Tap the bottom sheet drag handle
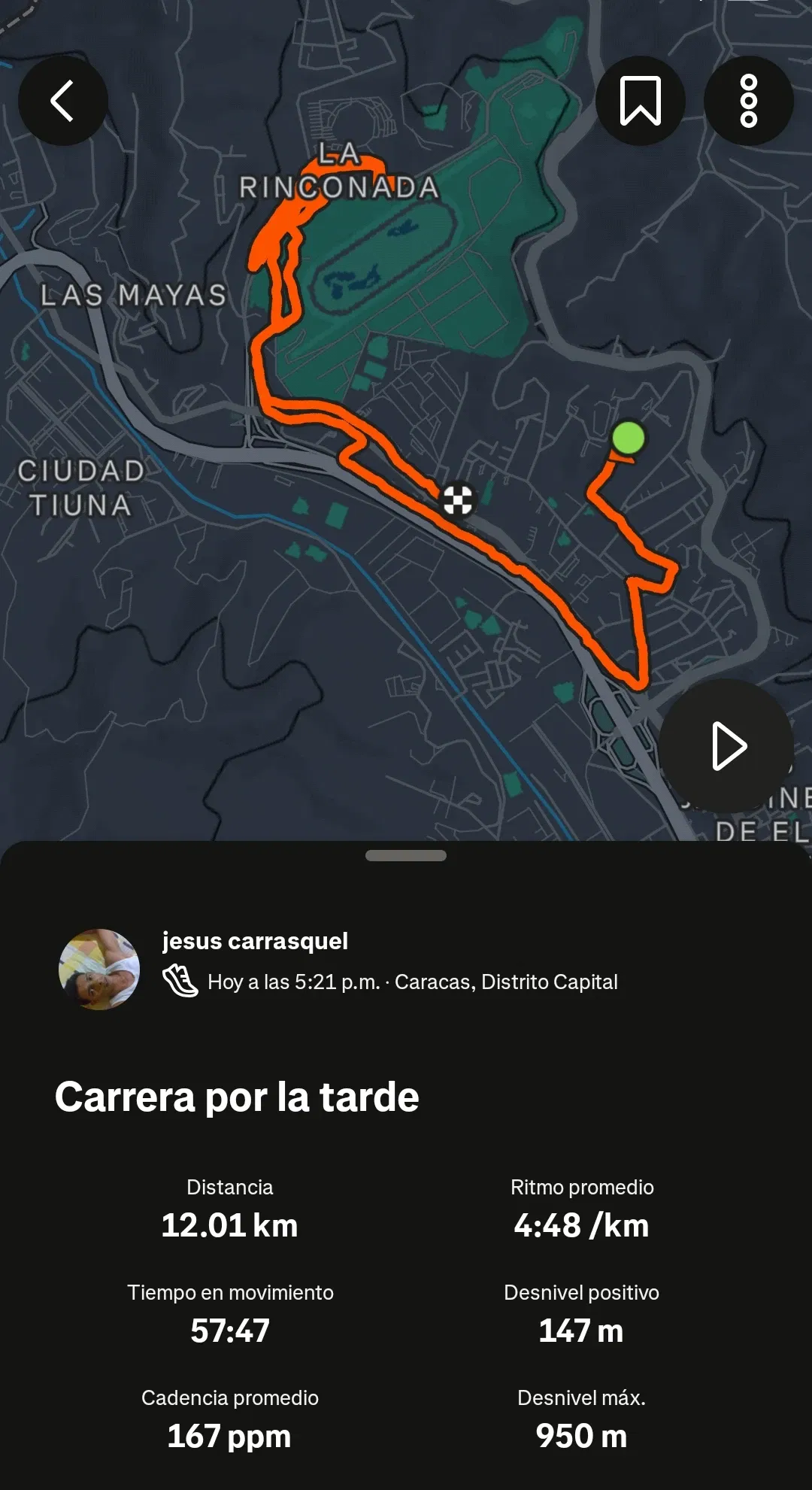Image resolution: width=812 pixels, height=1490 pixels. [x=406, y=856]
